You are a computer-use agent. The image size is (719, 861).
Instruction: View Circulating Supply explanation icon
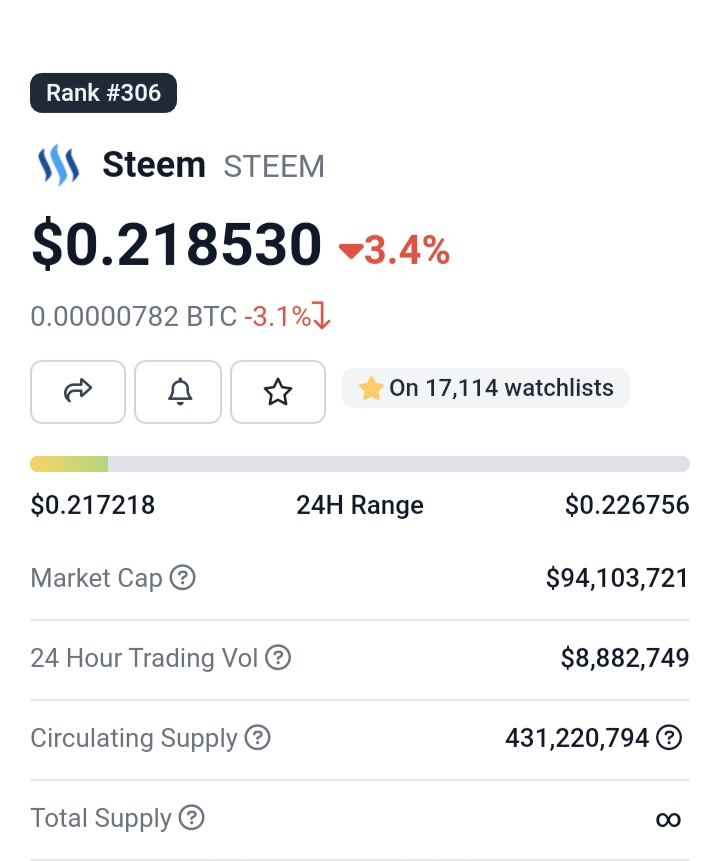(258, 738)
